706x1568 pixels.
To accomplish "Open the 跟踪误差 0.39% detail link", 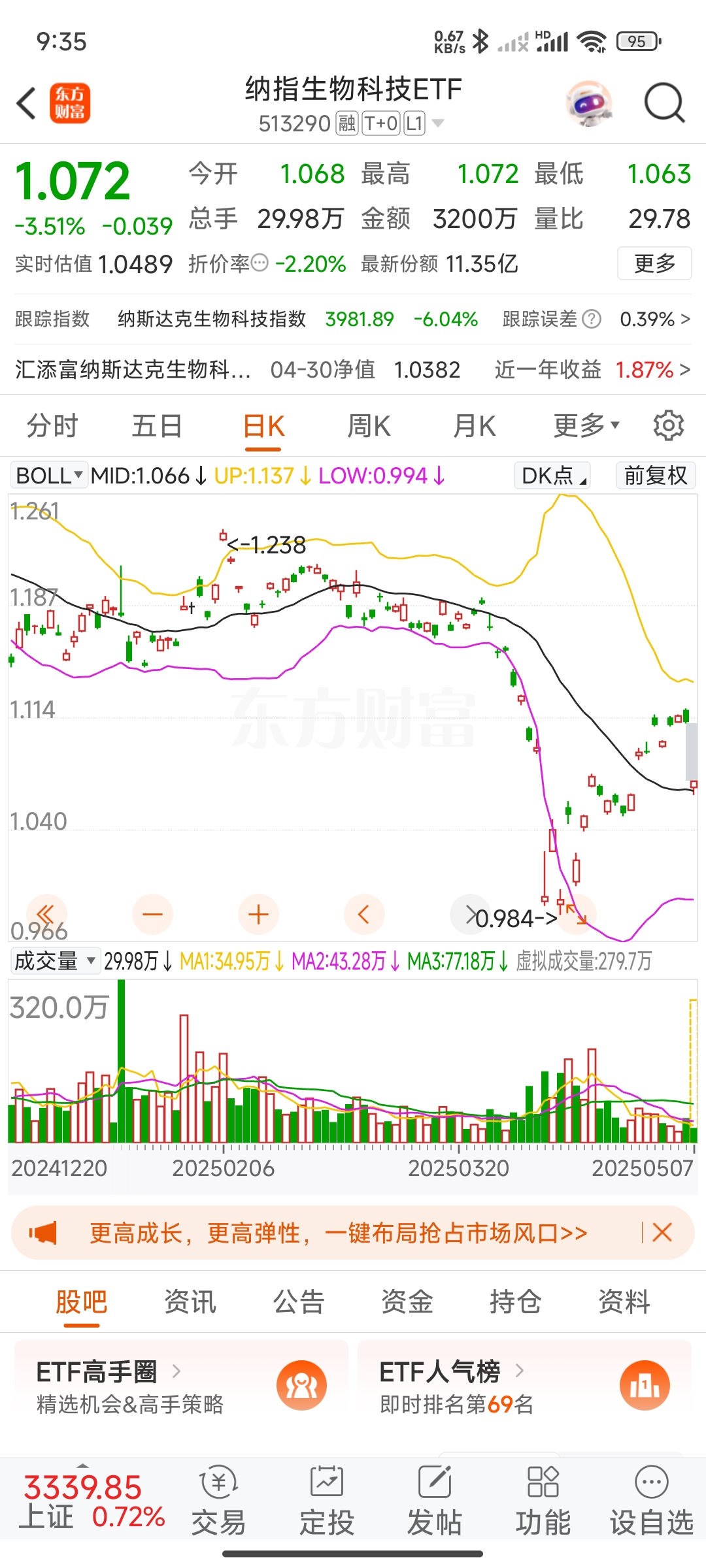I will click(654, 319).
